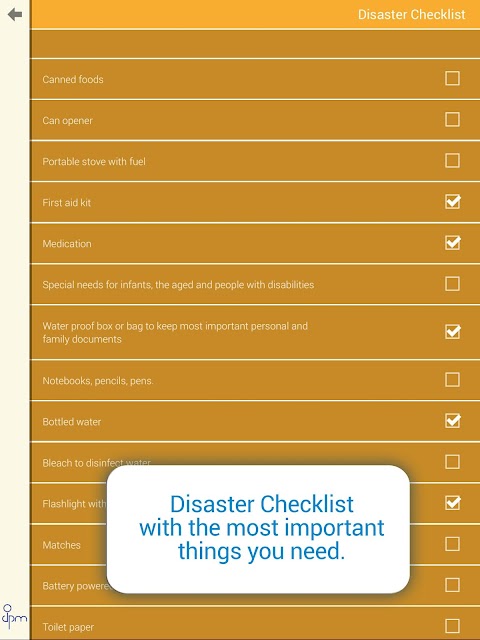Check Special needs for infants item
Screen dimensions: 480x640
click(x=452, y=284)
